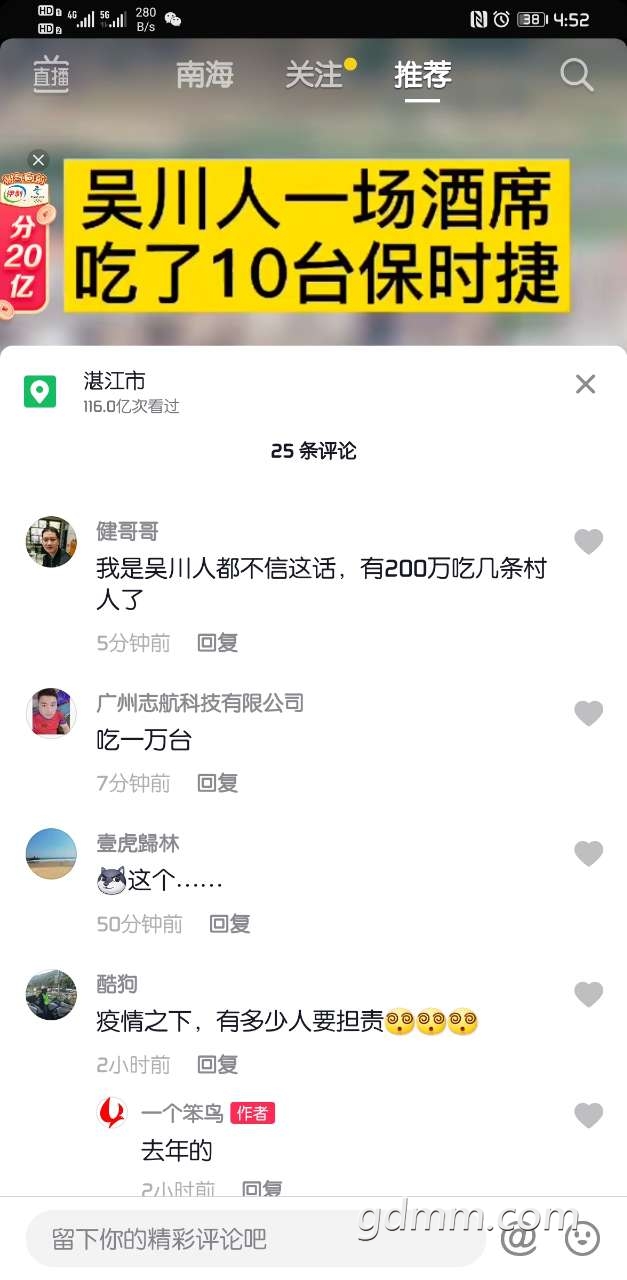Switch to the 关注 tab
Screen dimensions: 627x1280
coord(314,75)
